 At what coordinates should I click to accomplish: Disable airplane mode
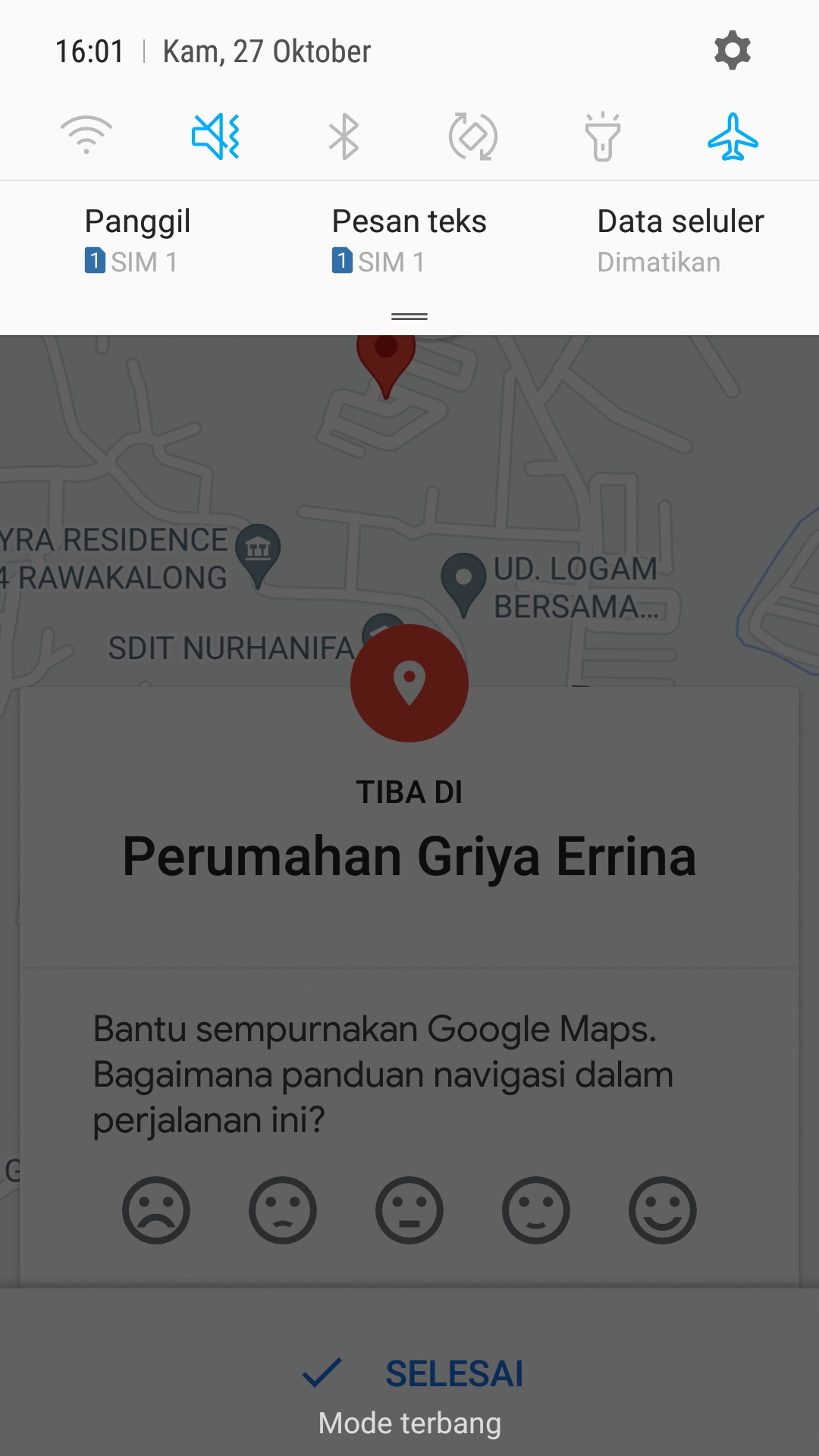(x=733, y=136)
